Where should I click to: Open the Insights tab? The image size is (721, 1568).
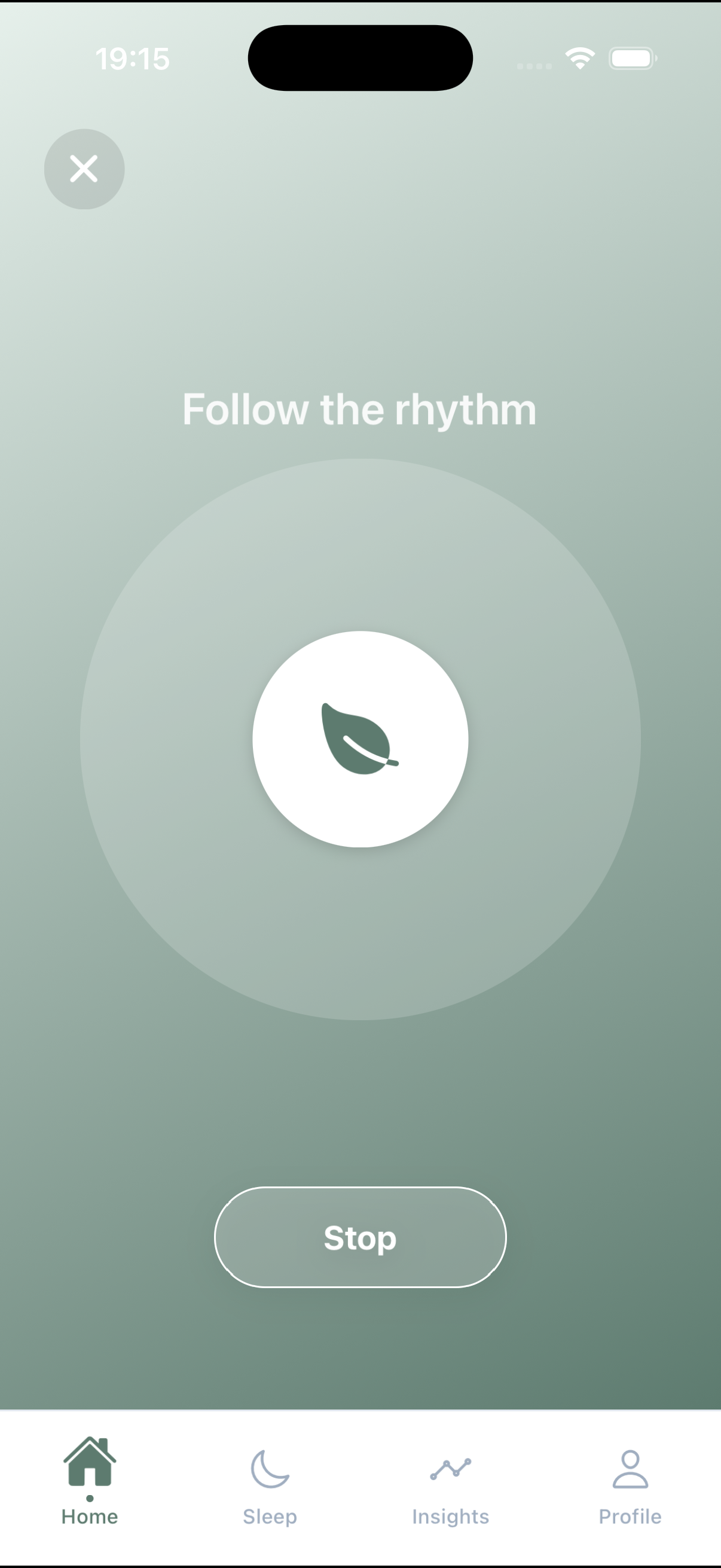tap(450, 1480)
